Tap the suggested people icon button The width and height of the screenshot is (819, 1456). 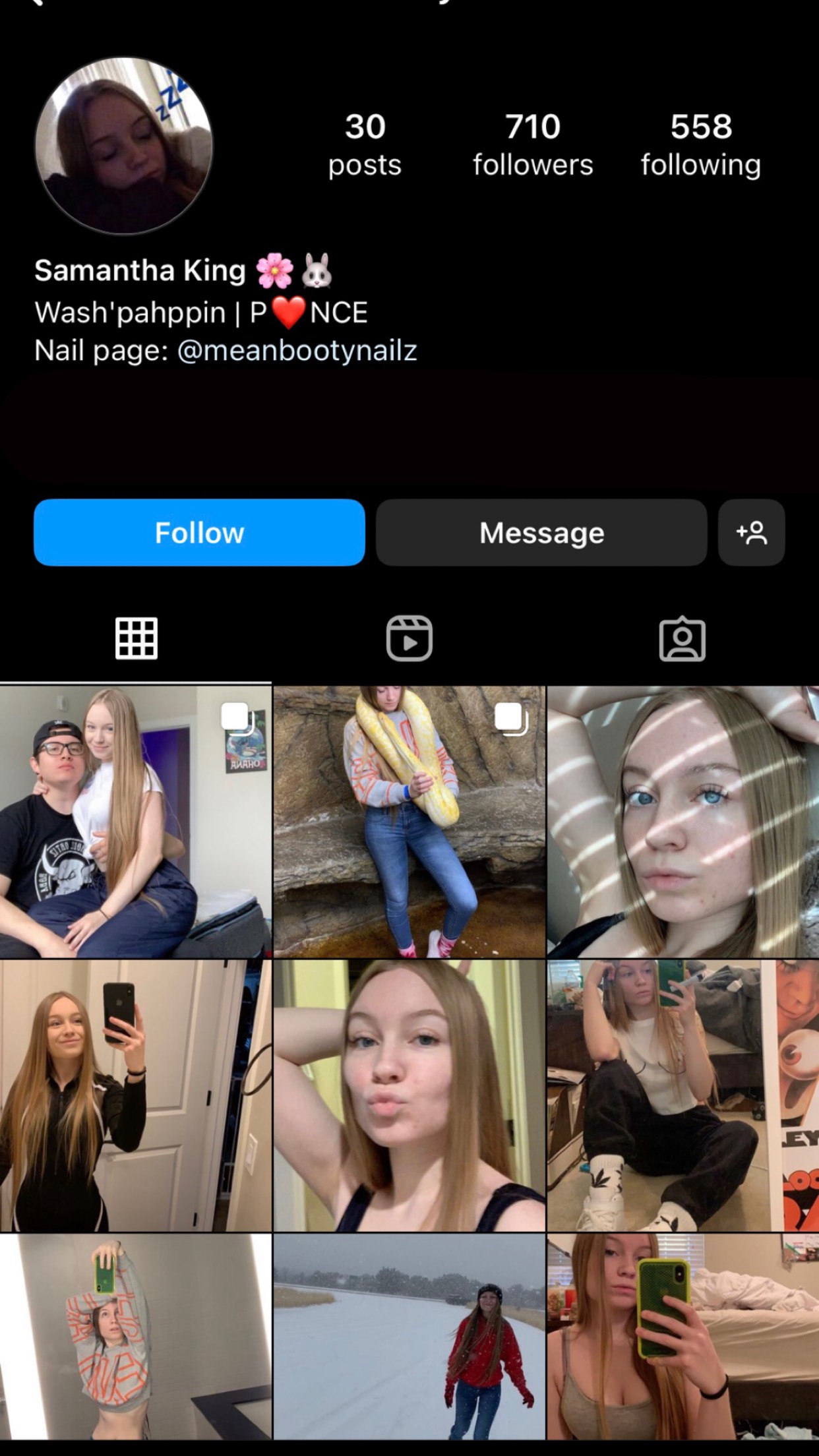[x=751, y=532]
